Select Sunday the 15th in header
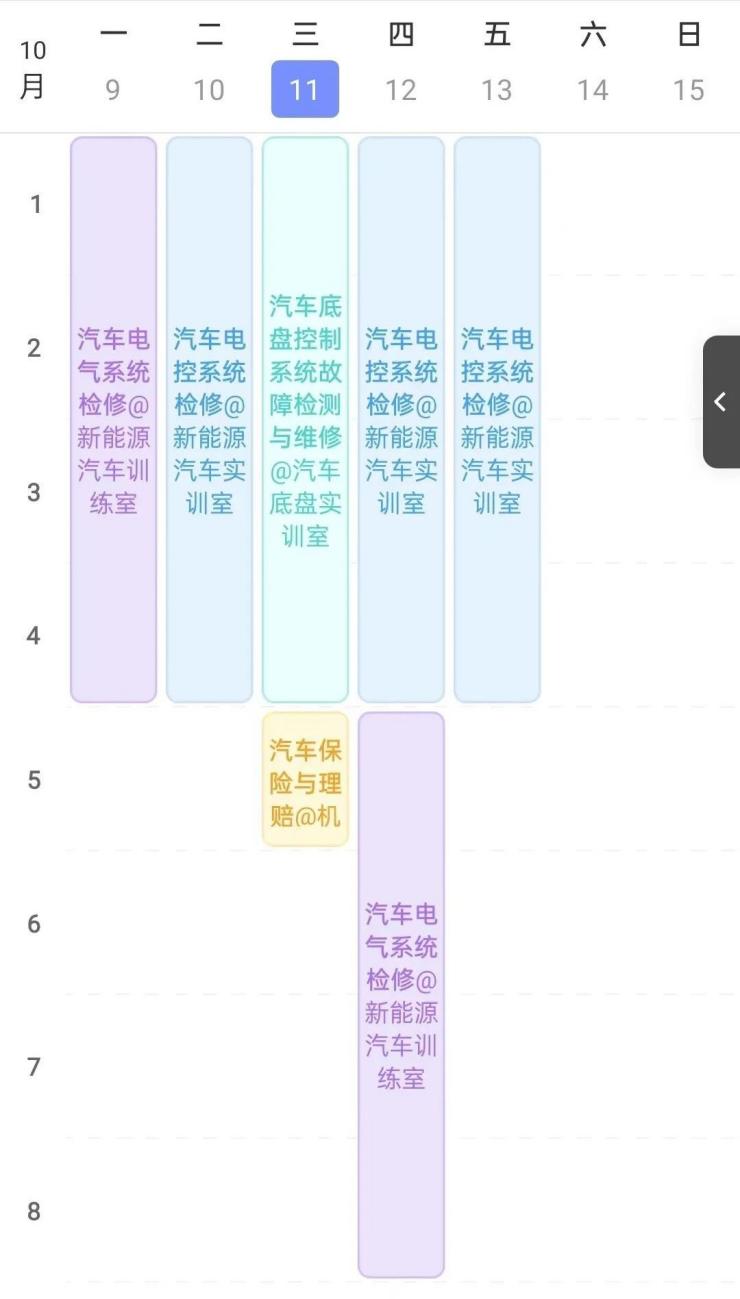The width and height of the screenshot is (740, 1299). 689,89
